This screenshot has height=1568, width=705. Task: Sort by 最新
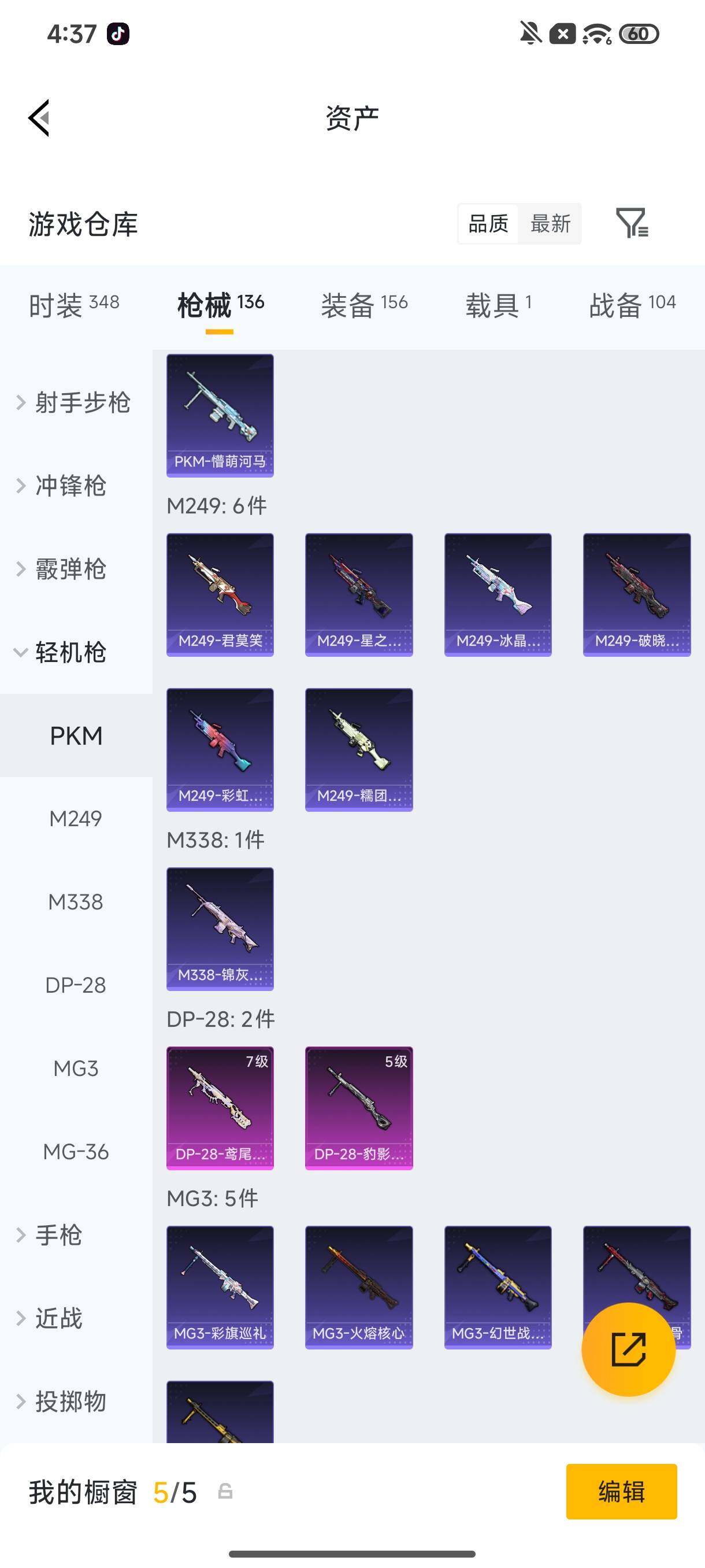(550, 224)
